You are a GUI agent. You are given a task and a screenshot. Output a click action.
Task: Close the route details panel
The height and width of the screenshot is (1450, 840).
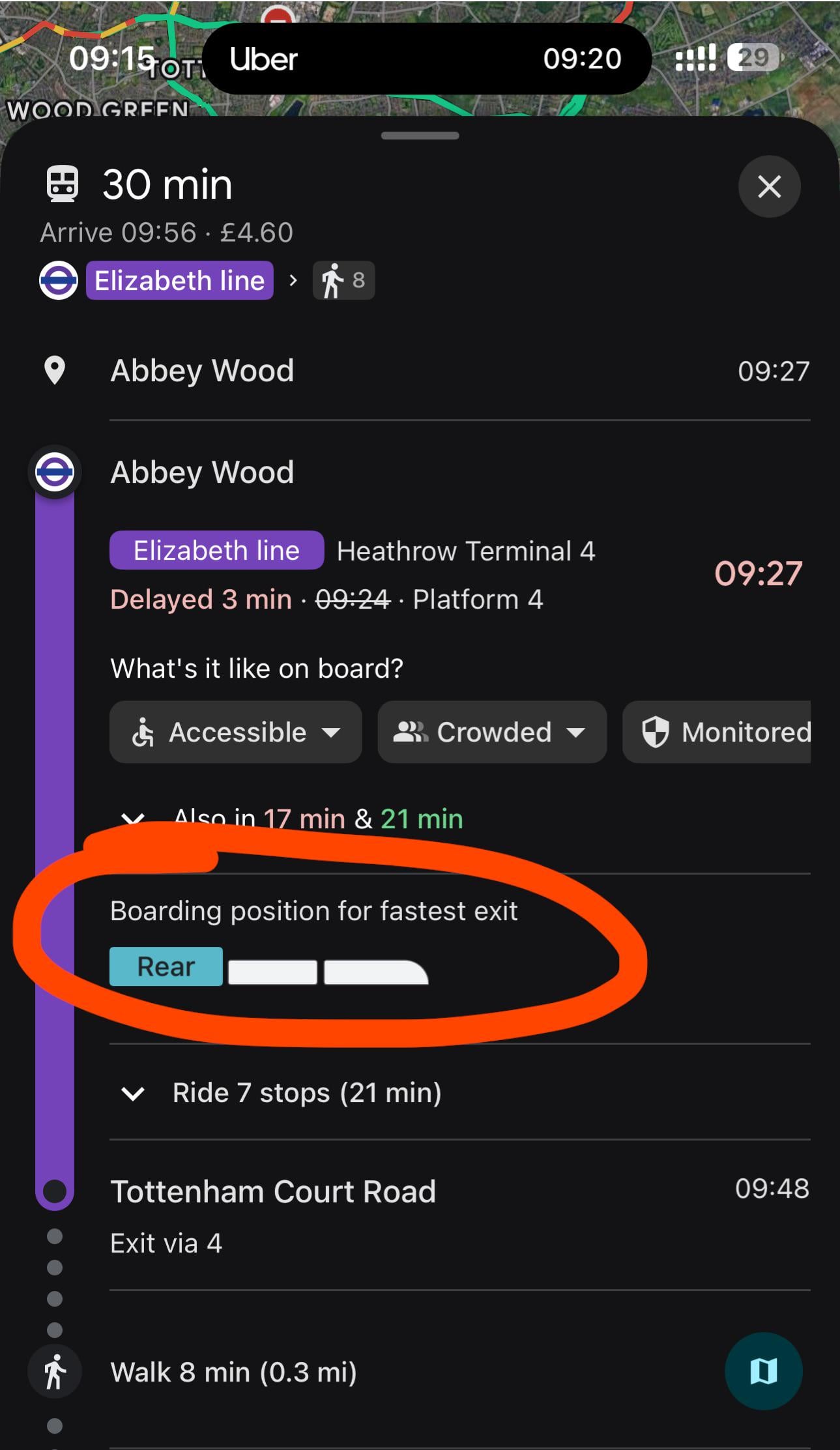(x=769, y=186)
